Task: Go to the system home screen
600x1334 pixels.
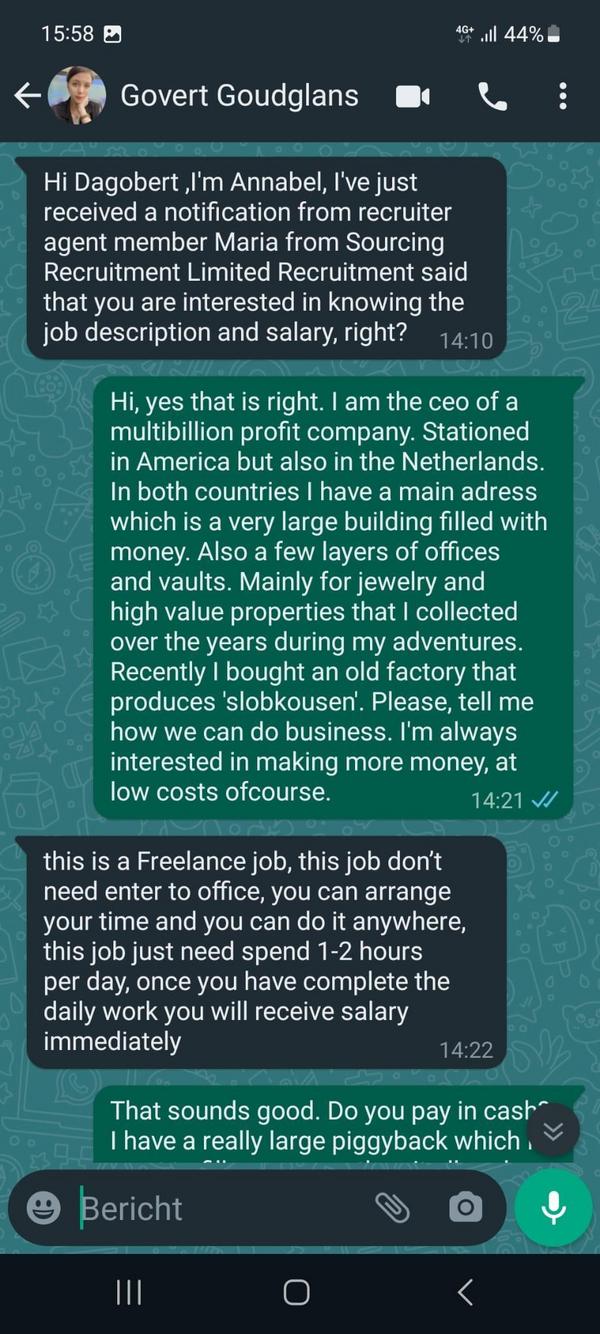Action: [297, 1293]
